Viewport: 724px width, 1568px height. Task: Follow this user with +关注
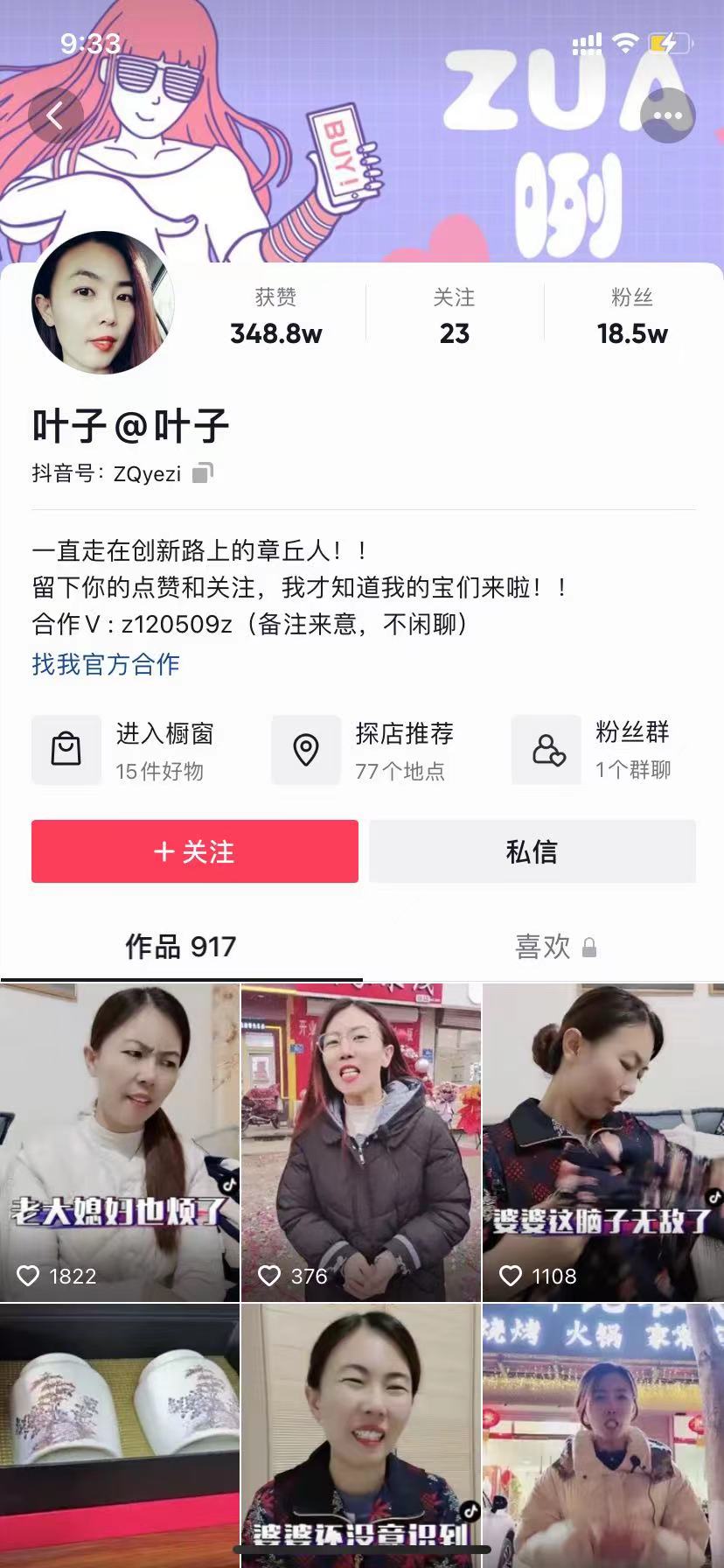tap(194, 851)
